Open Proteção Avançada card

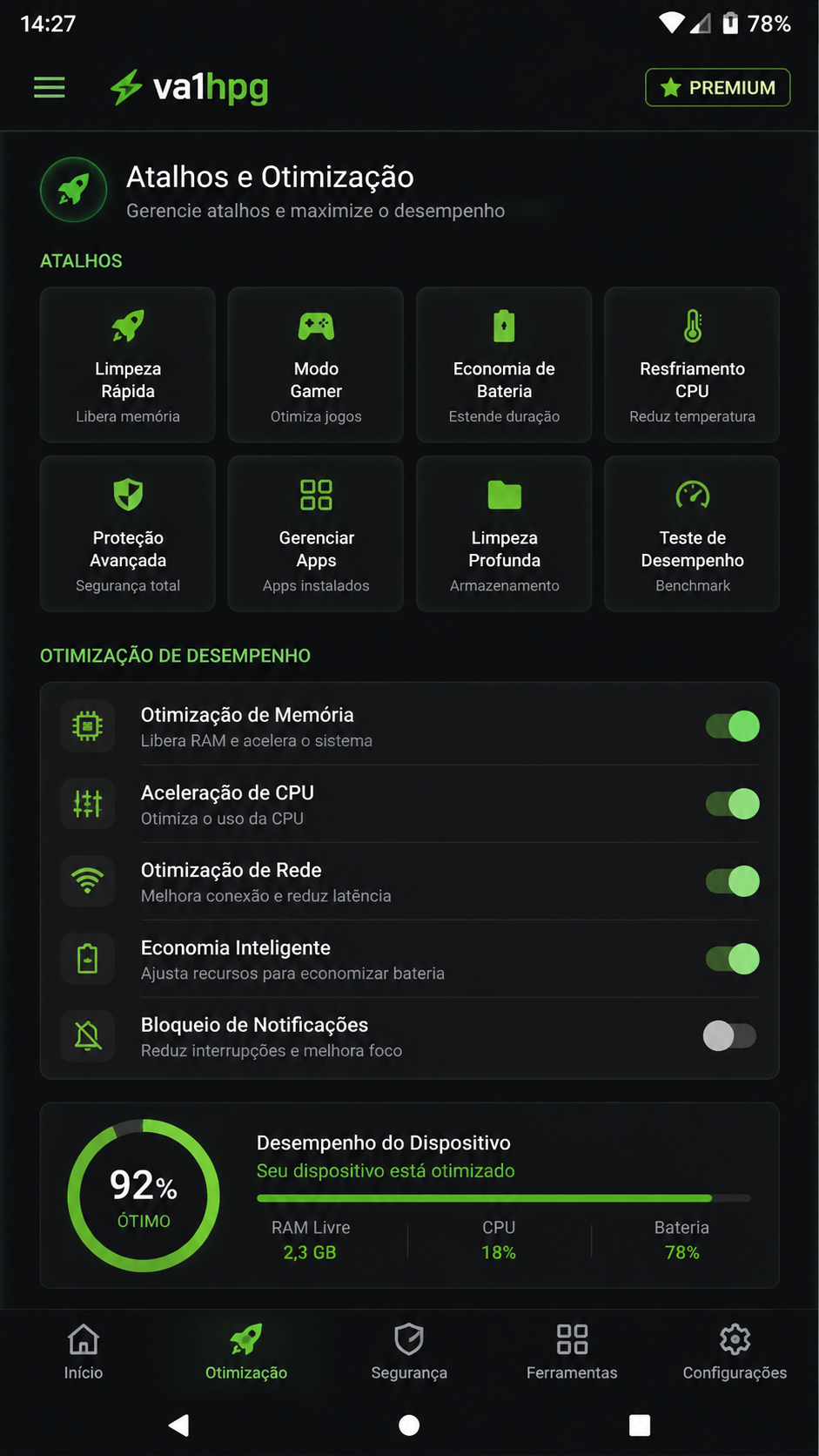[x=128, y=534]
